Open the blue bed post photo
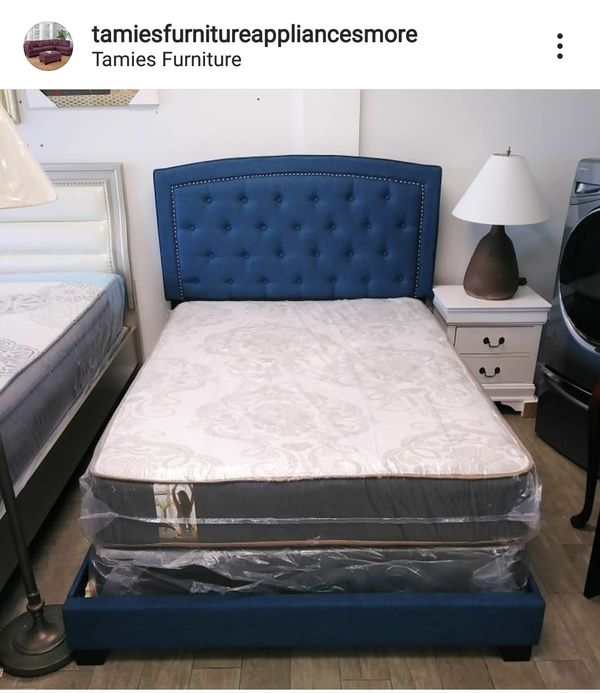The image size is (600, 693). 300,389
